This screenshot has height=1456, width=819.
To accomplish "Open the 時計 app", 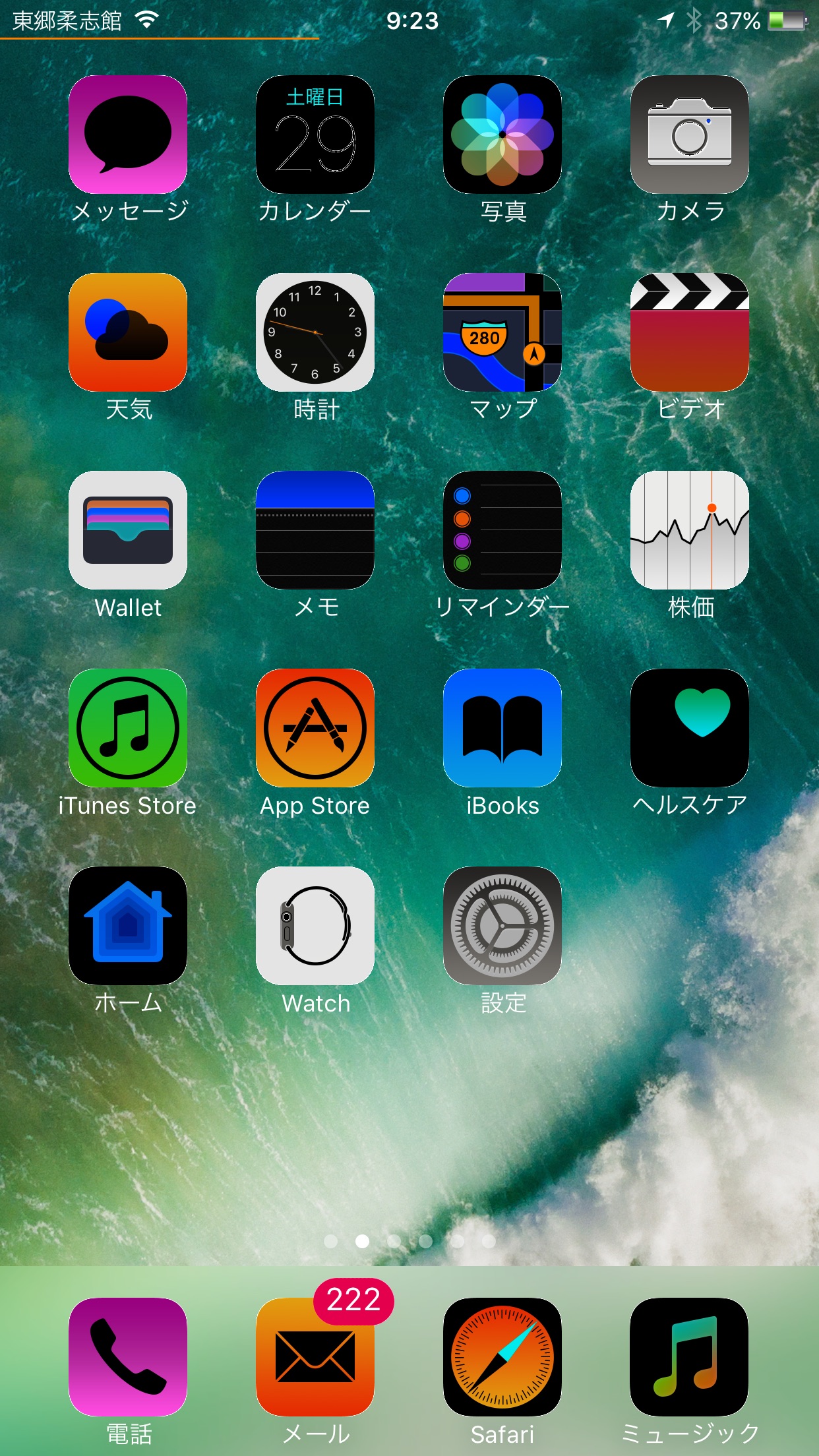I will coord(315,332).
